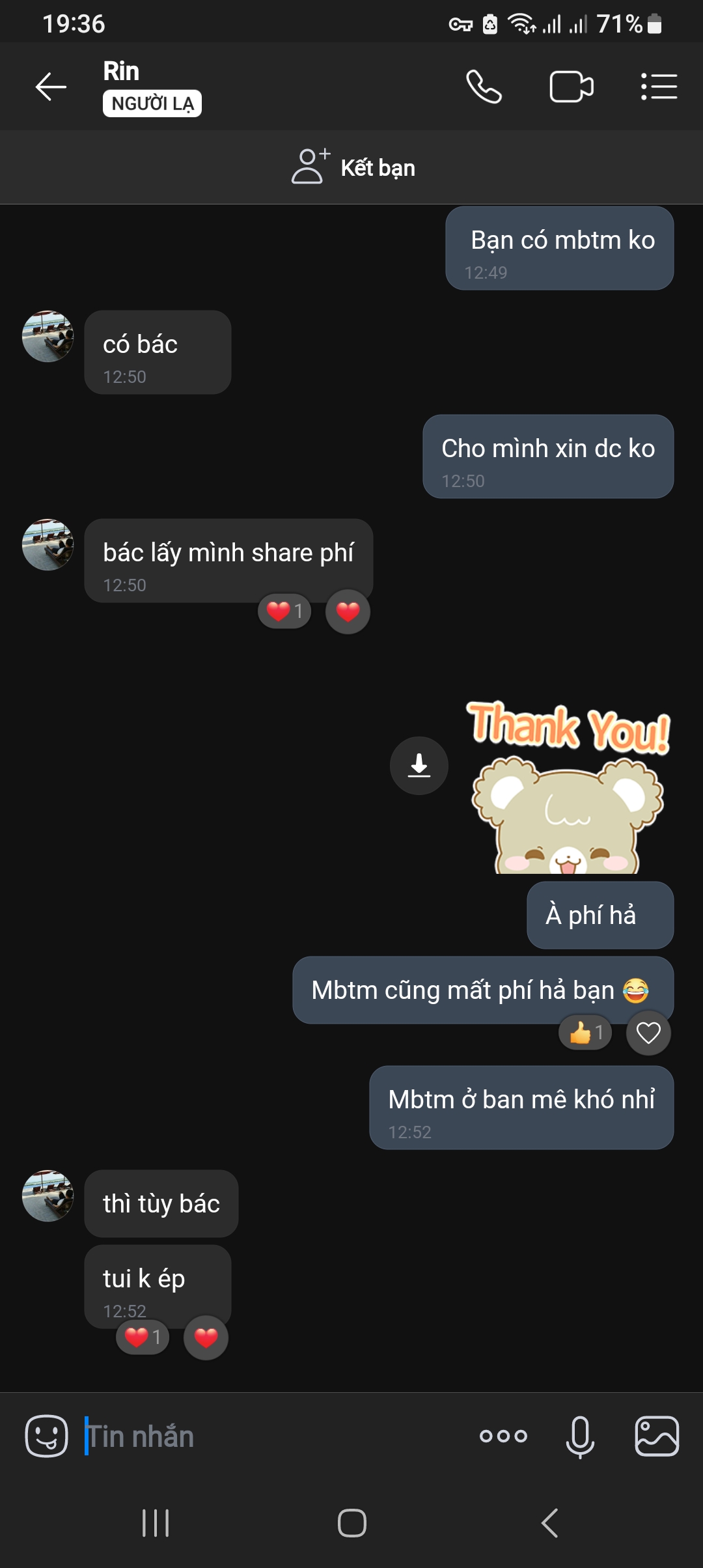Go back from the chat with Rin

point(51,87)
